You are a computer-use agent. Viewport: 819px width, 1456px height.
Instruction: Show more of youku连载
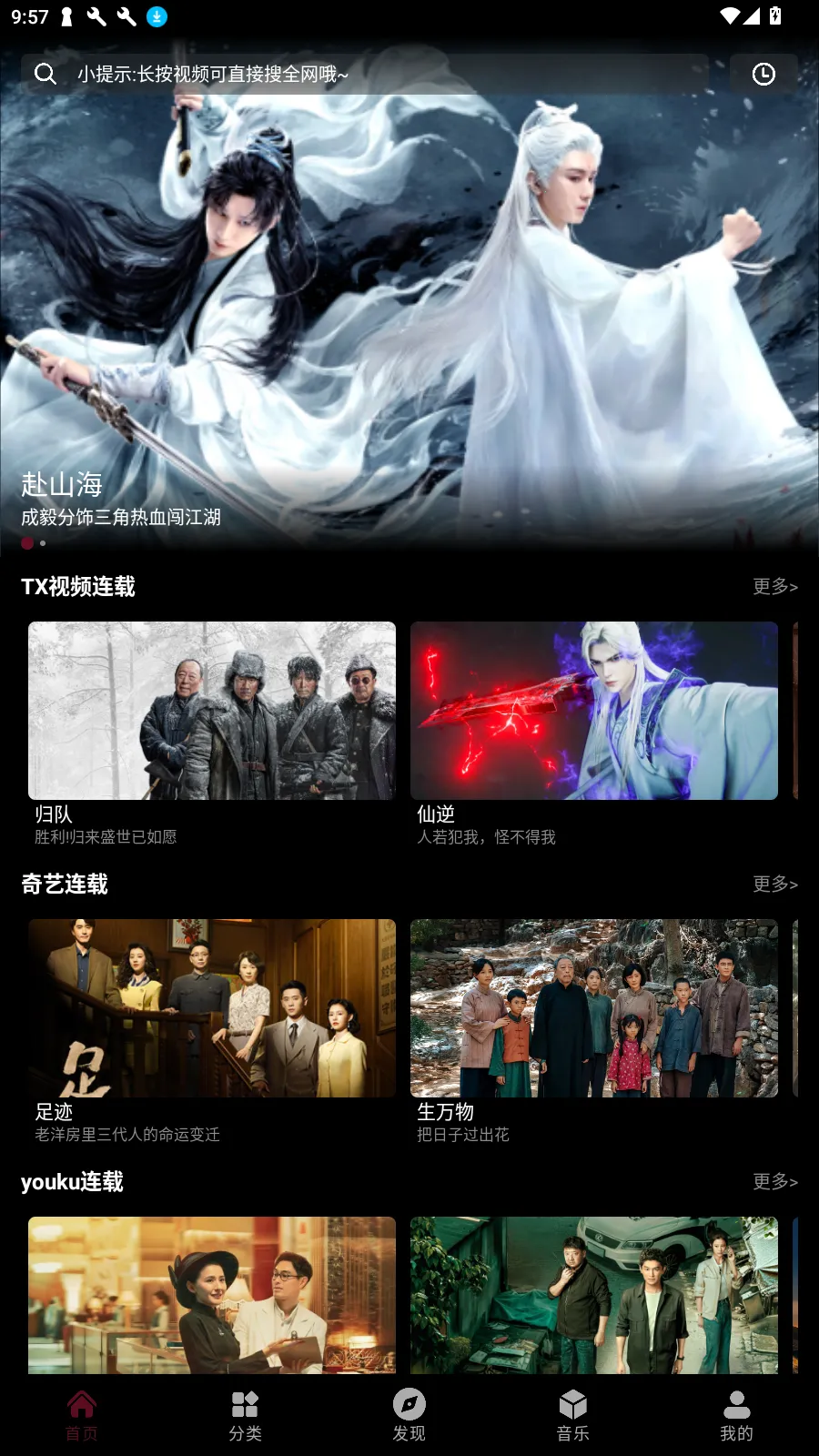pyautogui.click(x=774, y=1182)
